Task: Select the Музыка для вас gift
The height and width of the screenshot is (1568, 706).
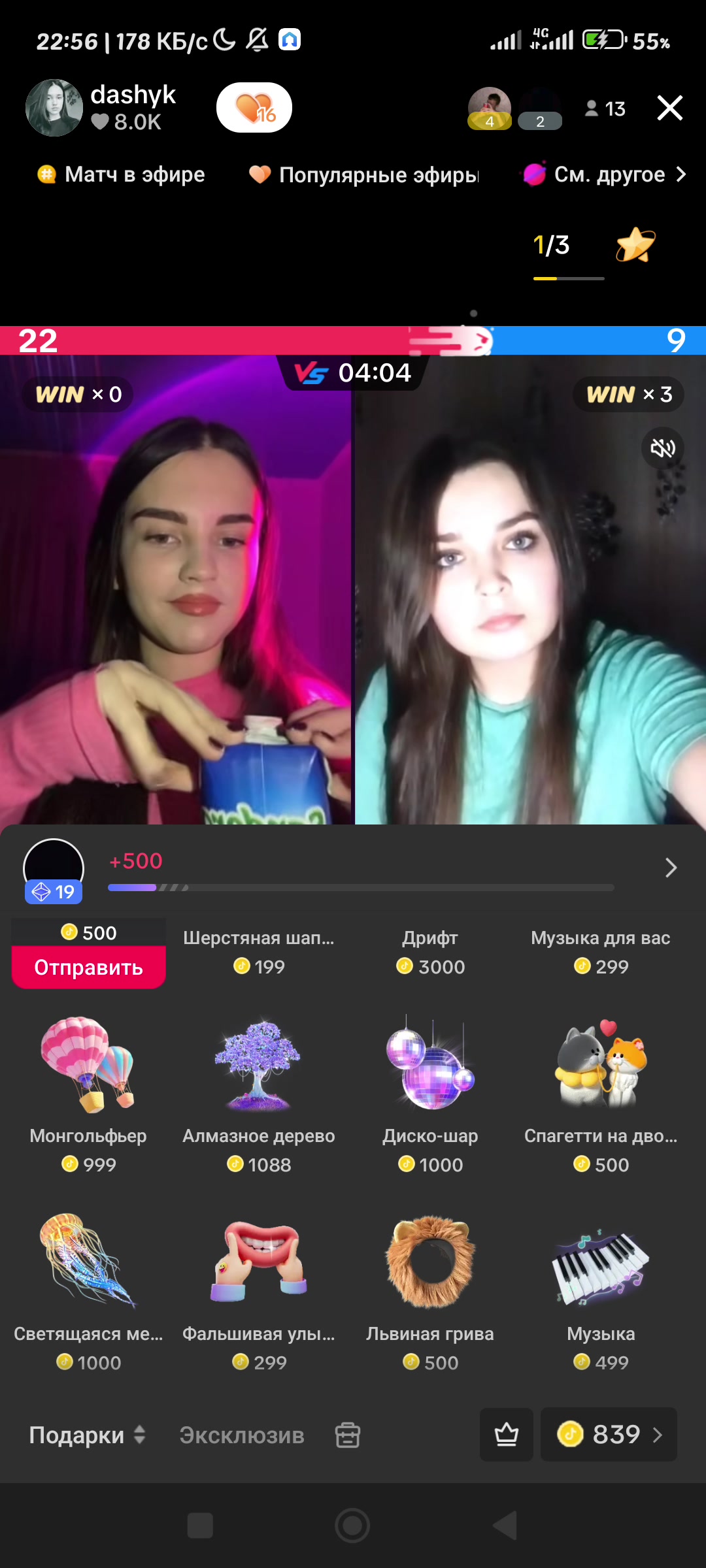Action: click(x=601, y=952)
